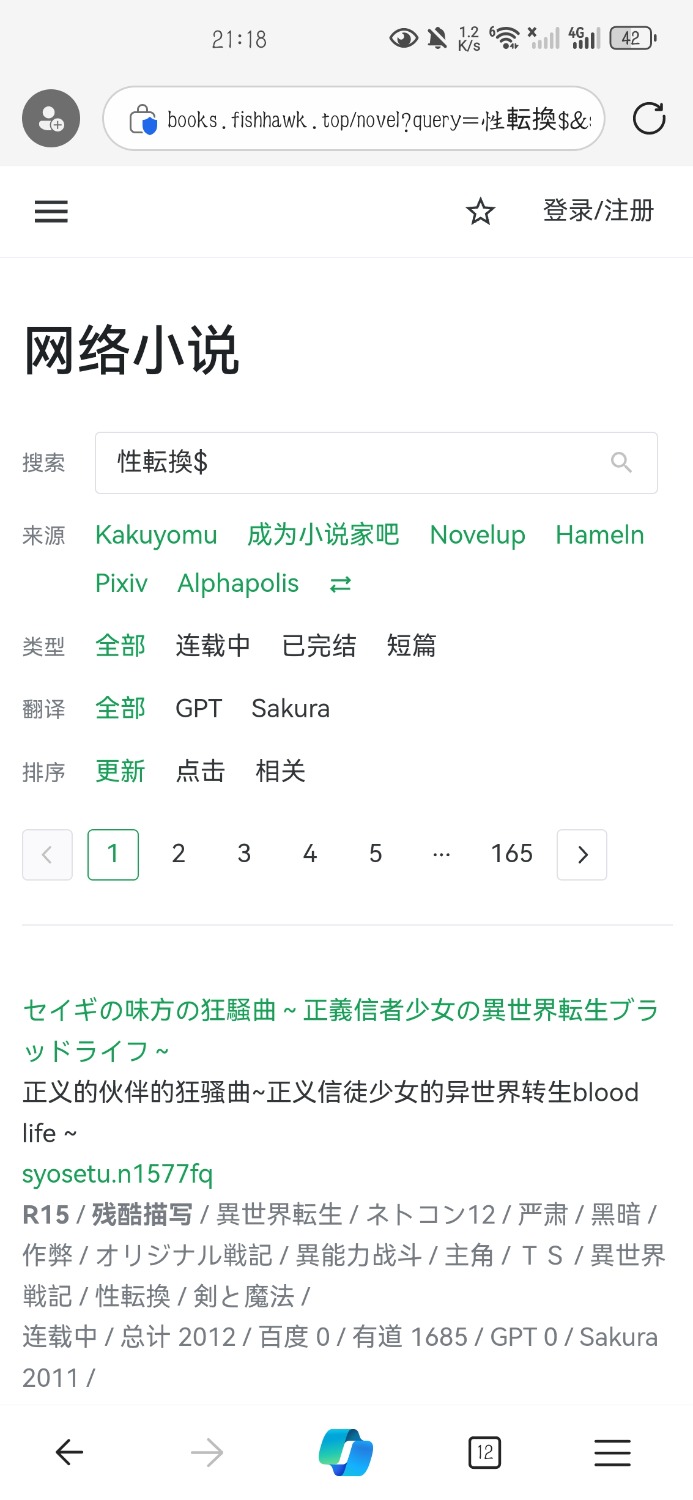This screenshot has height=1500, width=693.
Task: Filter type by 已完结
Action: pos(319,646)
